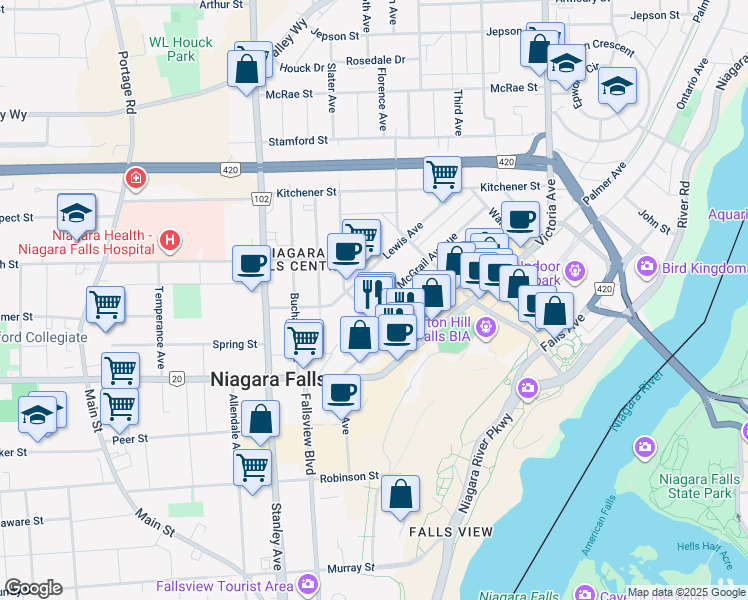Viewport: 748px width, 600px height.
Task: Tap the shopping bag marker above Falls View
Action: (400, 494)
